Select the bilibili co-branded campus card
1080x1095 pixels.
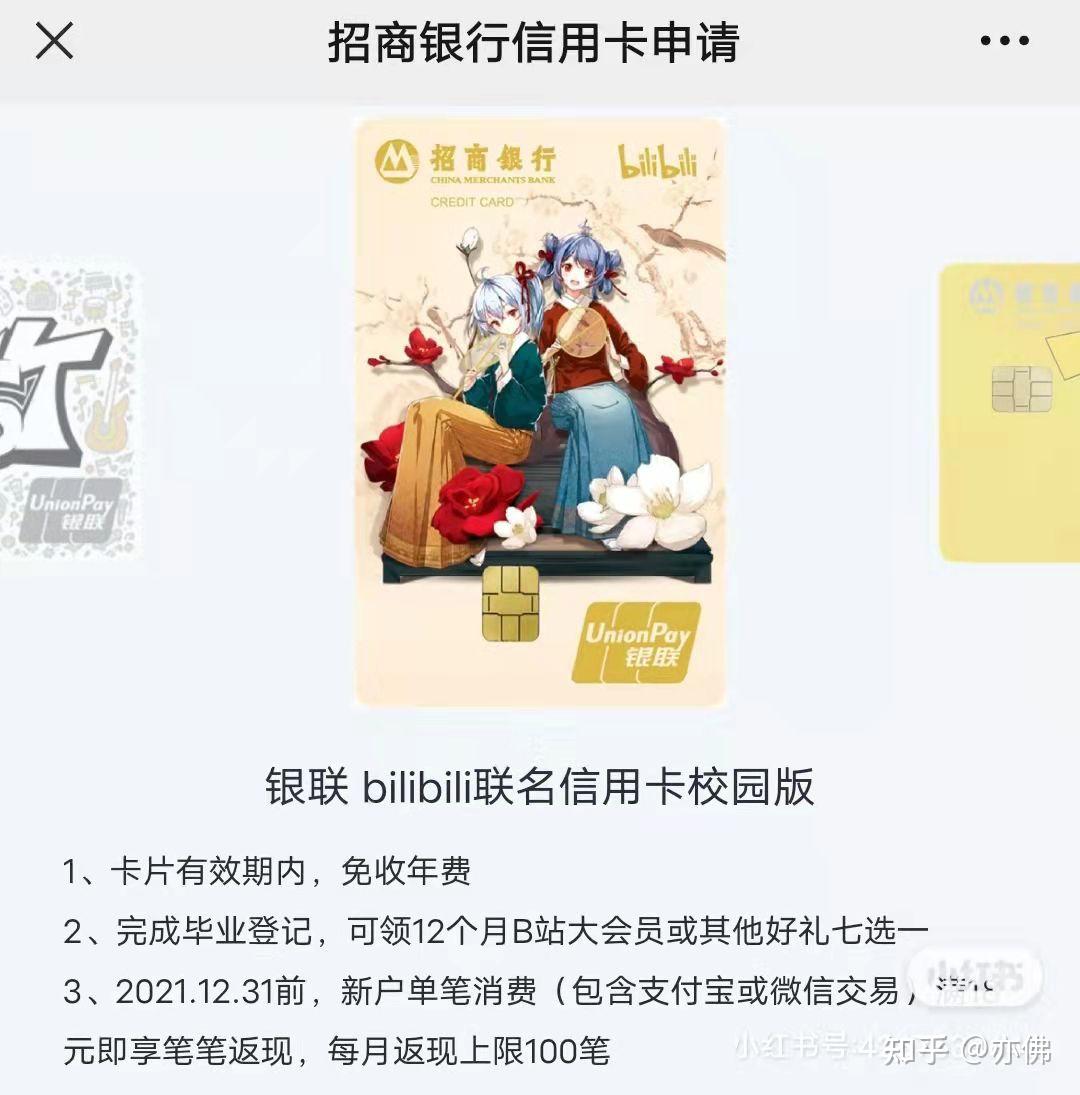[x=540, y=412]
